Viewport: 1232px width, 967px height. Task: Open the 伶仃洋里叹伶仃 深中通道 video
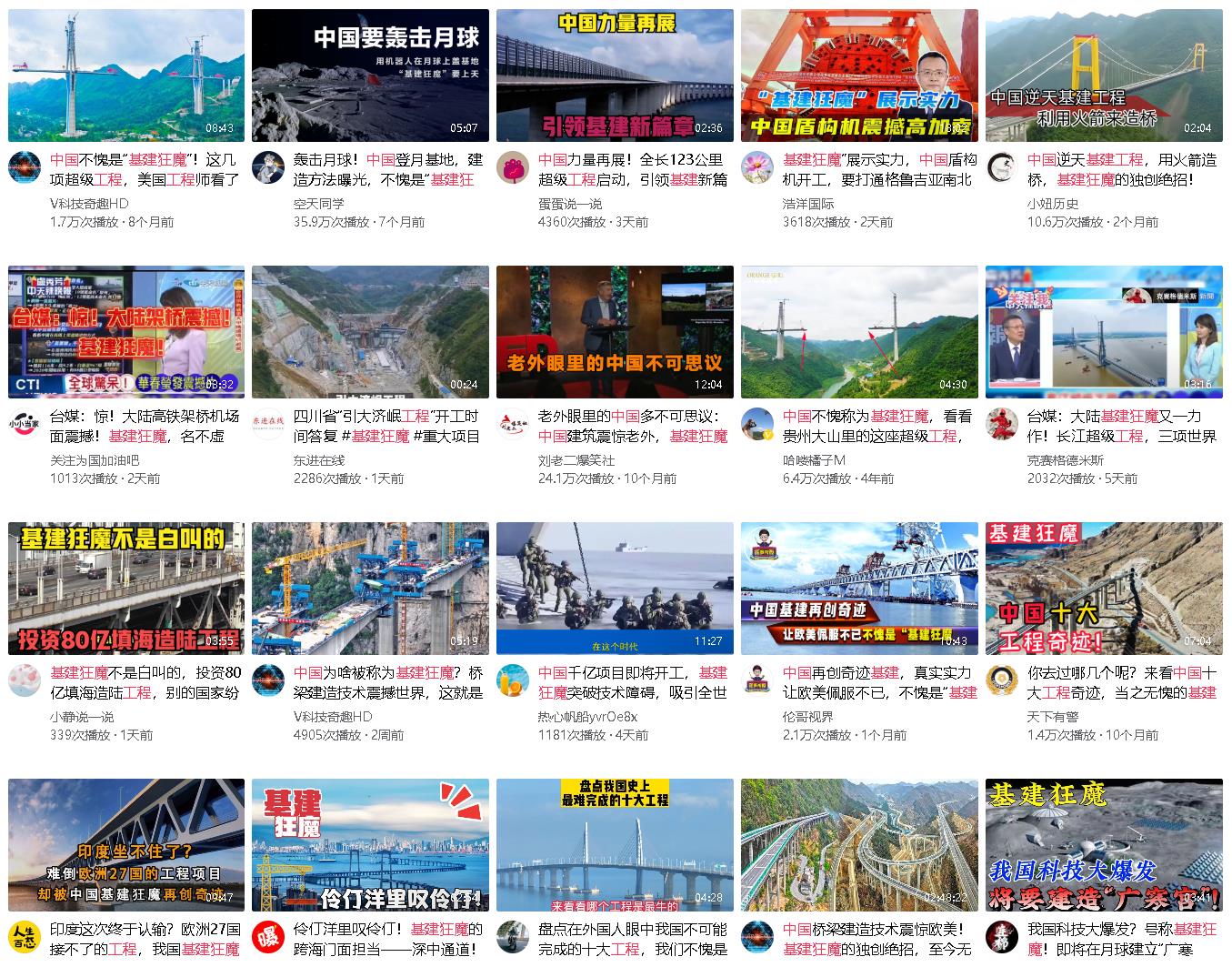pyautogui.click(x=370, y=845)
